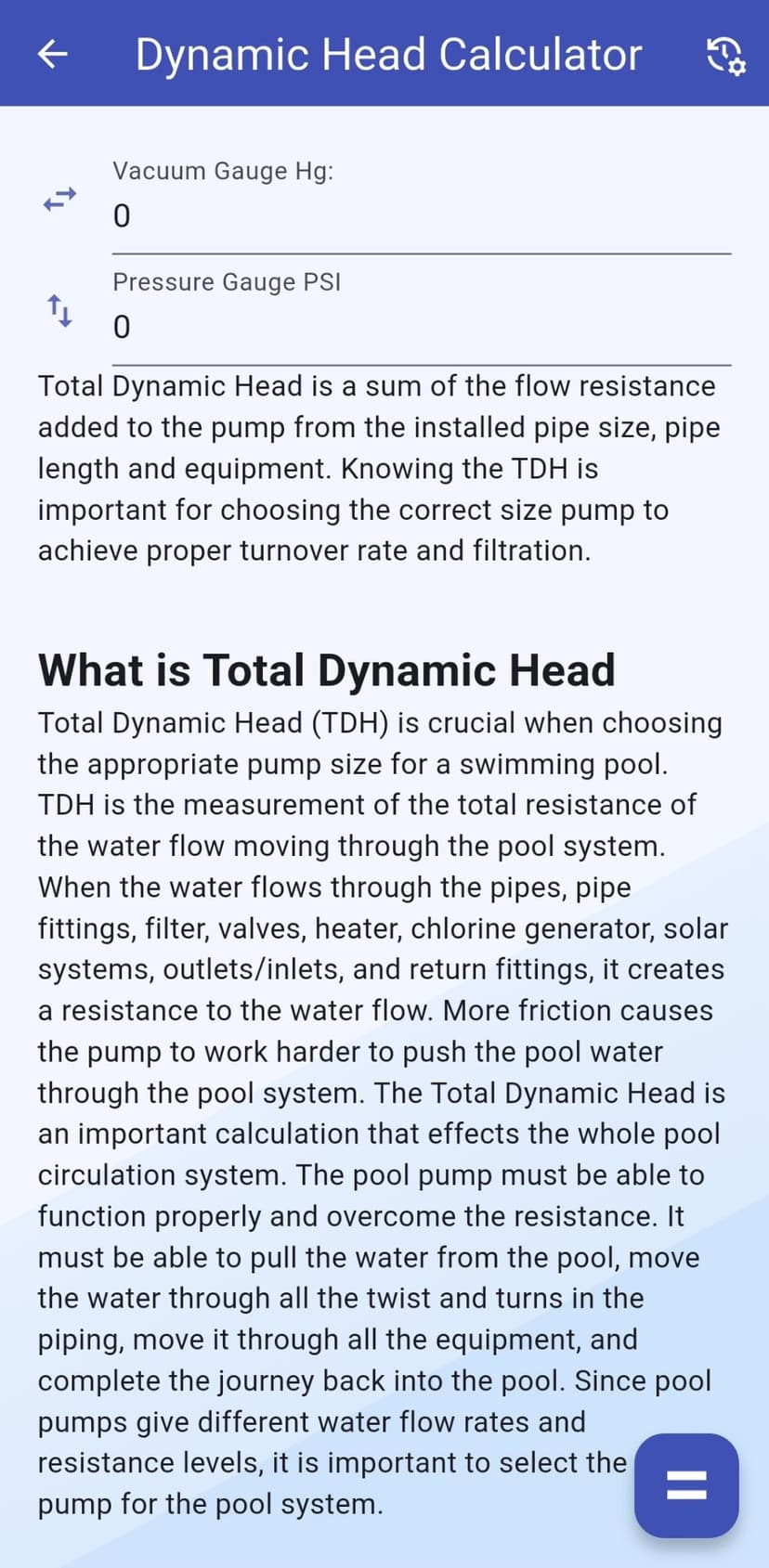Select the vertical swap arrows beside Pressure Gauge
This screenshot has height=1568, width=769.
pyautogui.click(x=58, y=309)
